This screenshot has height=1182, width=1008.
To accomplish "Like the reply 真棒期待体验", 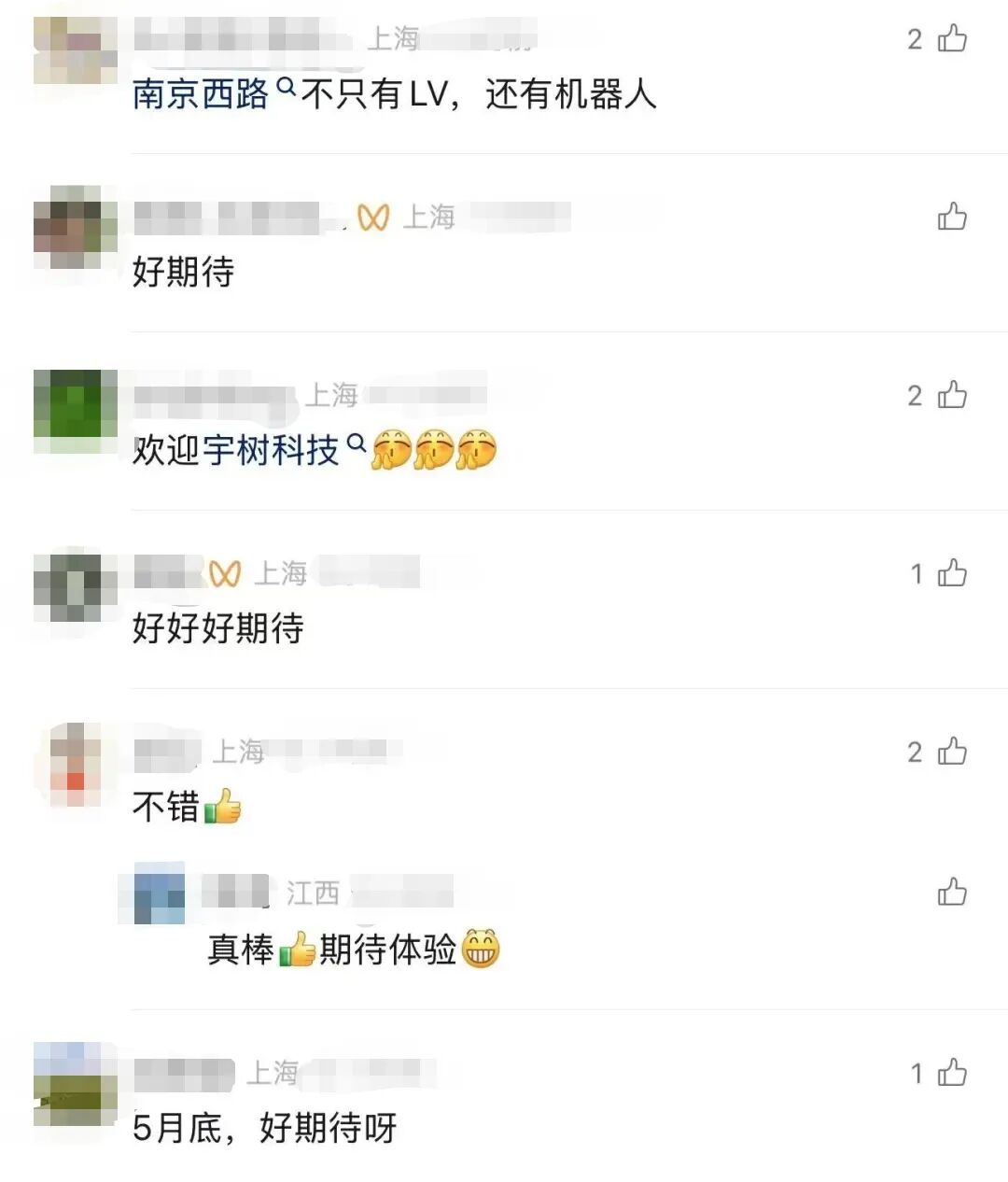I will [x=951, y=894].
